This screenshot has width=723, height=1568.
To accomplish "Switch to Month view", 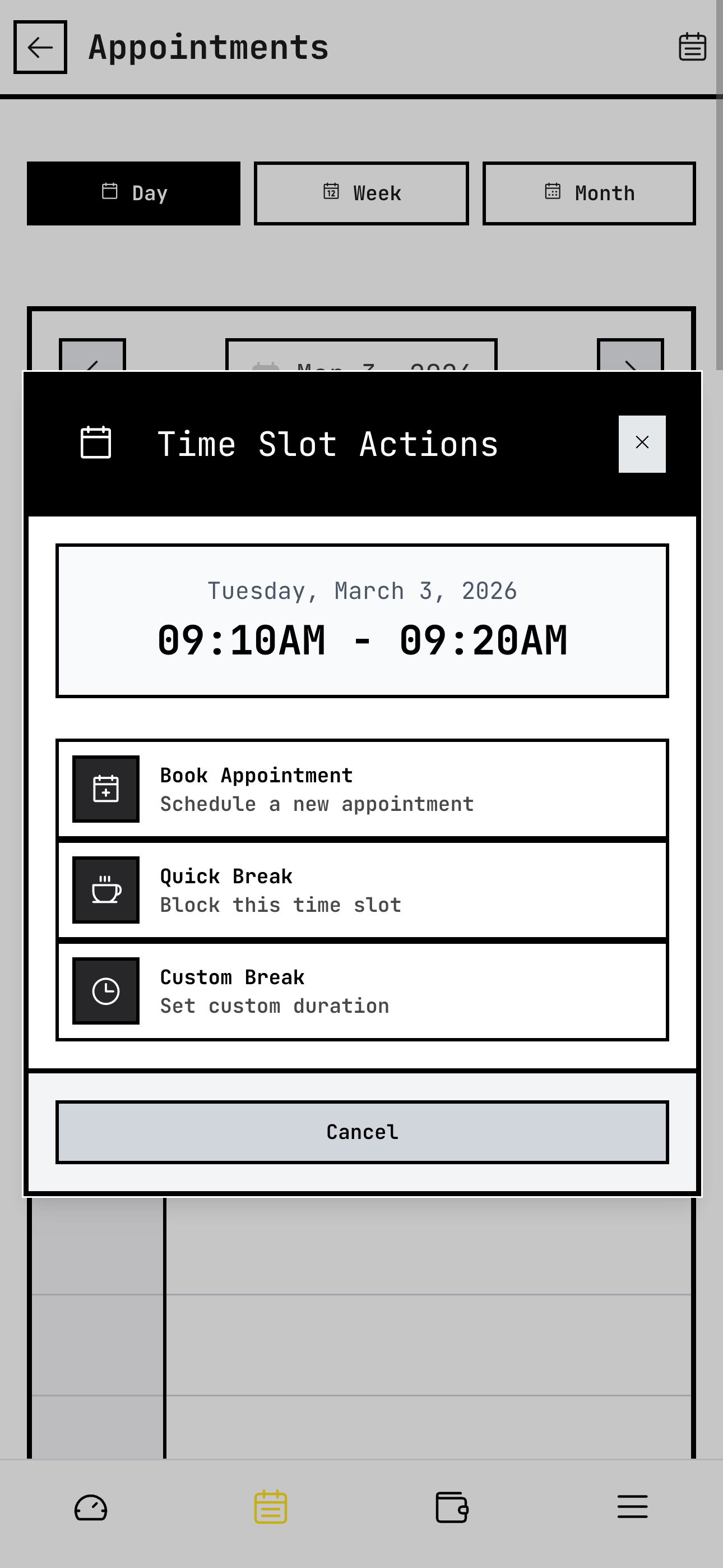I will coord(588,193).
